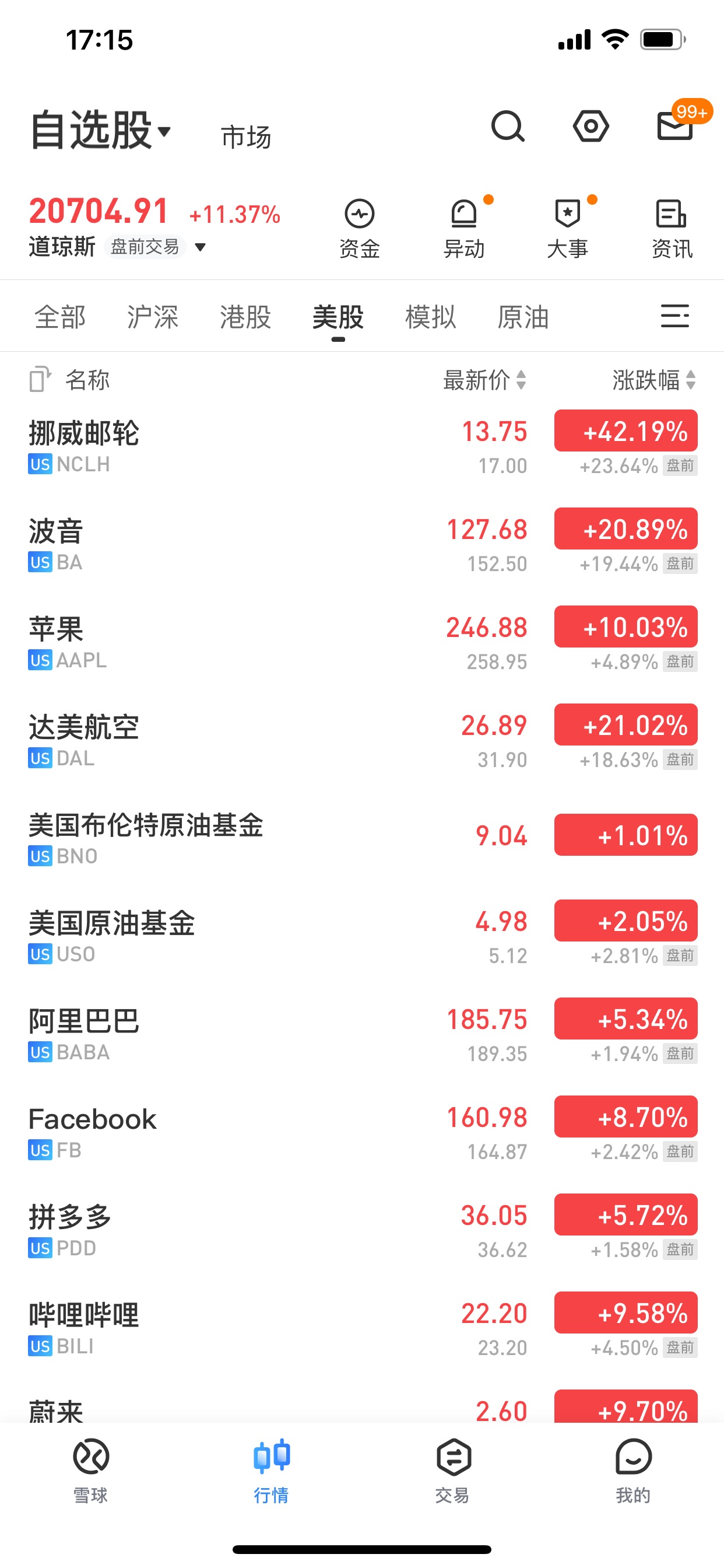
Task: Open the 苹果 AAPL stock row
Action: click(362, 643)
